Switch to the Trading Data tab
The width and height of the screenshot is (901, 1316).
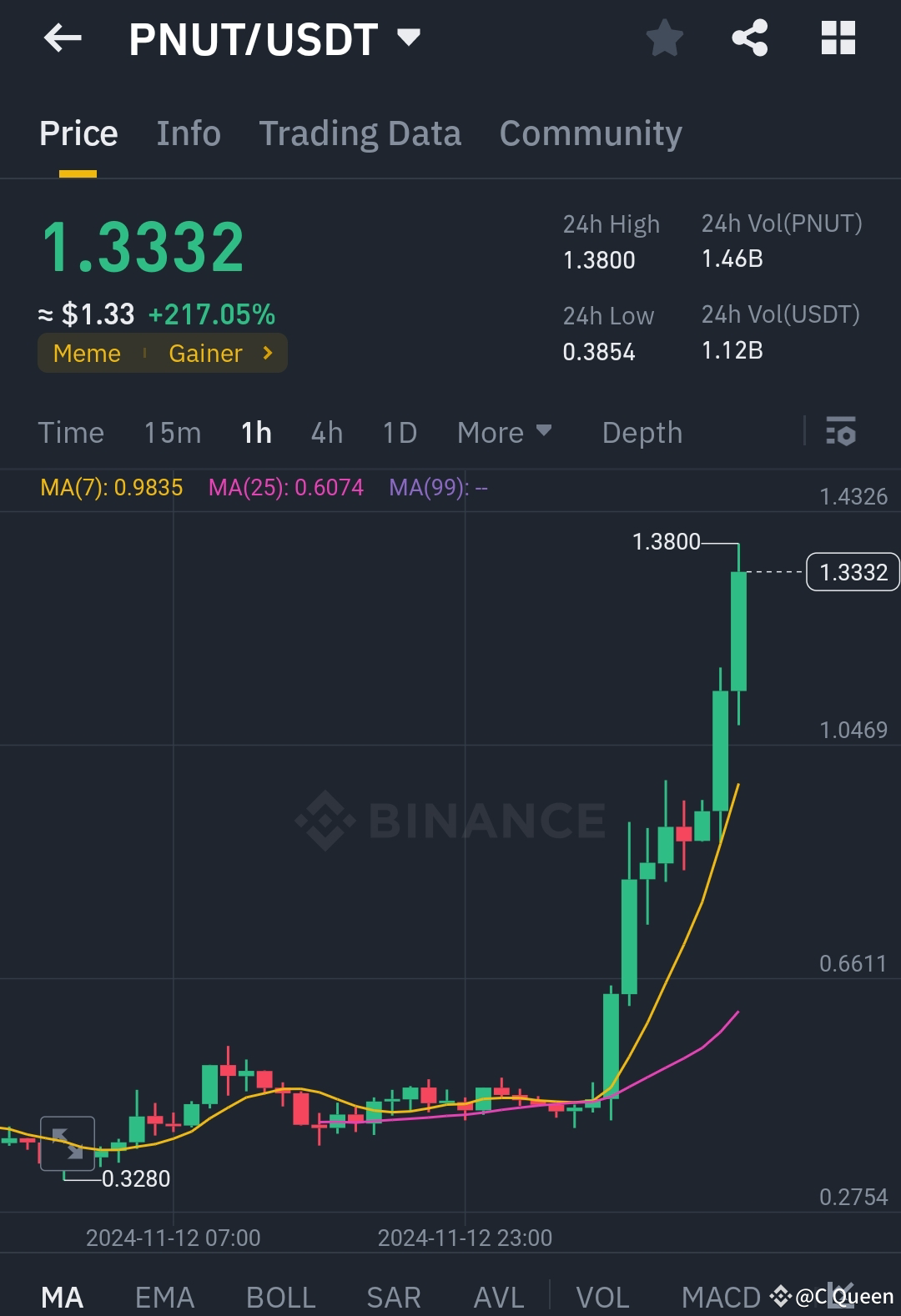(x=360, y=133)
